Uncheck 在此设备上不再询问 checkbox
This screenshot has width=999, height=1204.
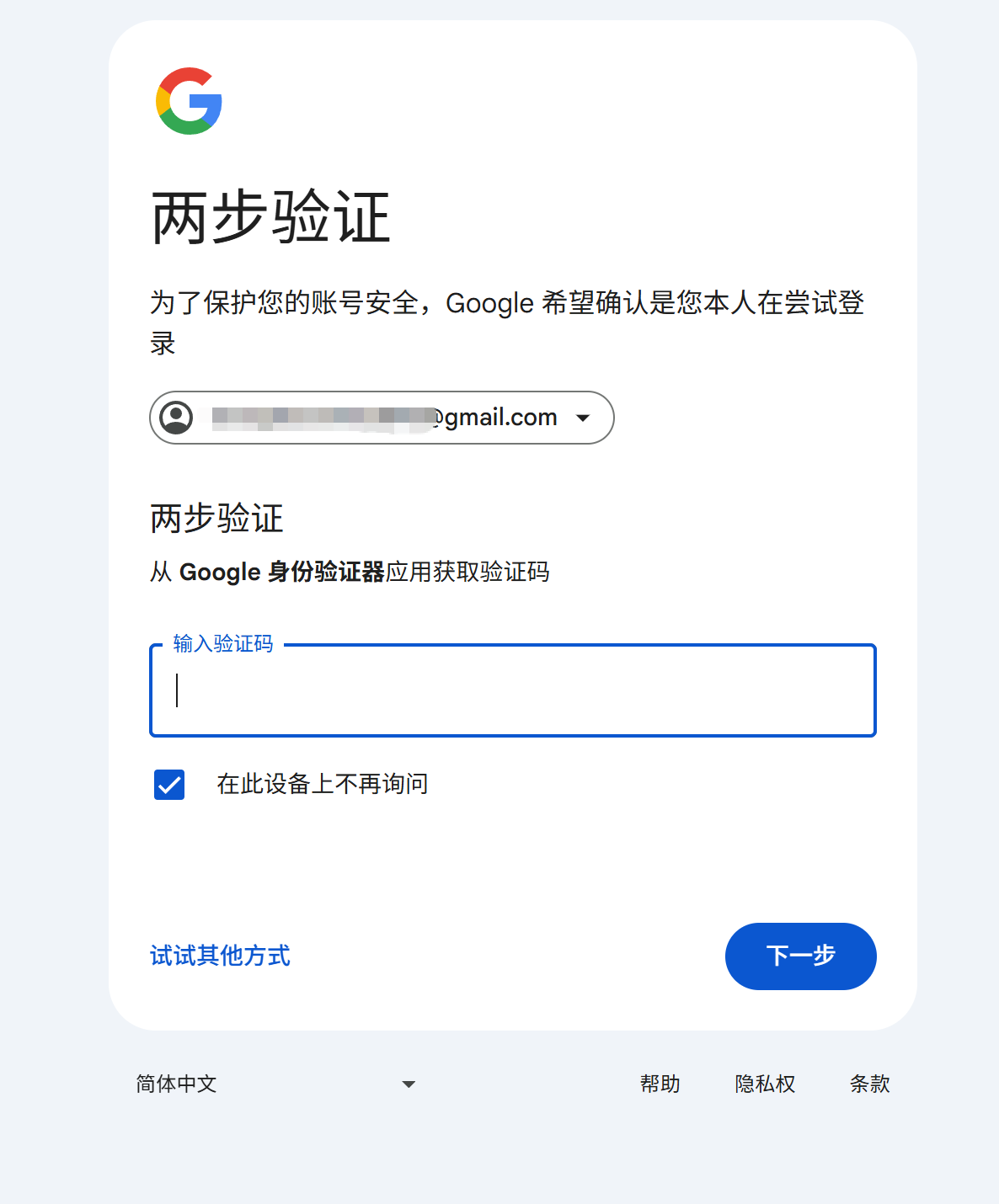pos(169,785)
